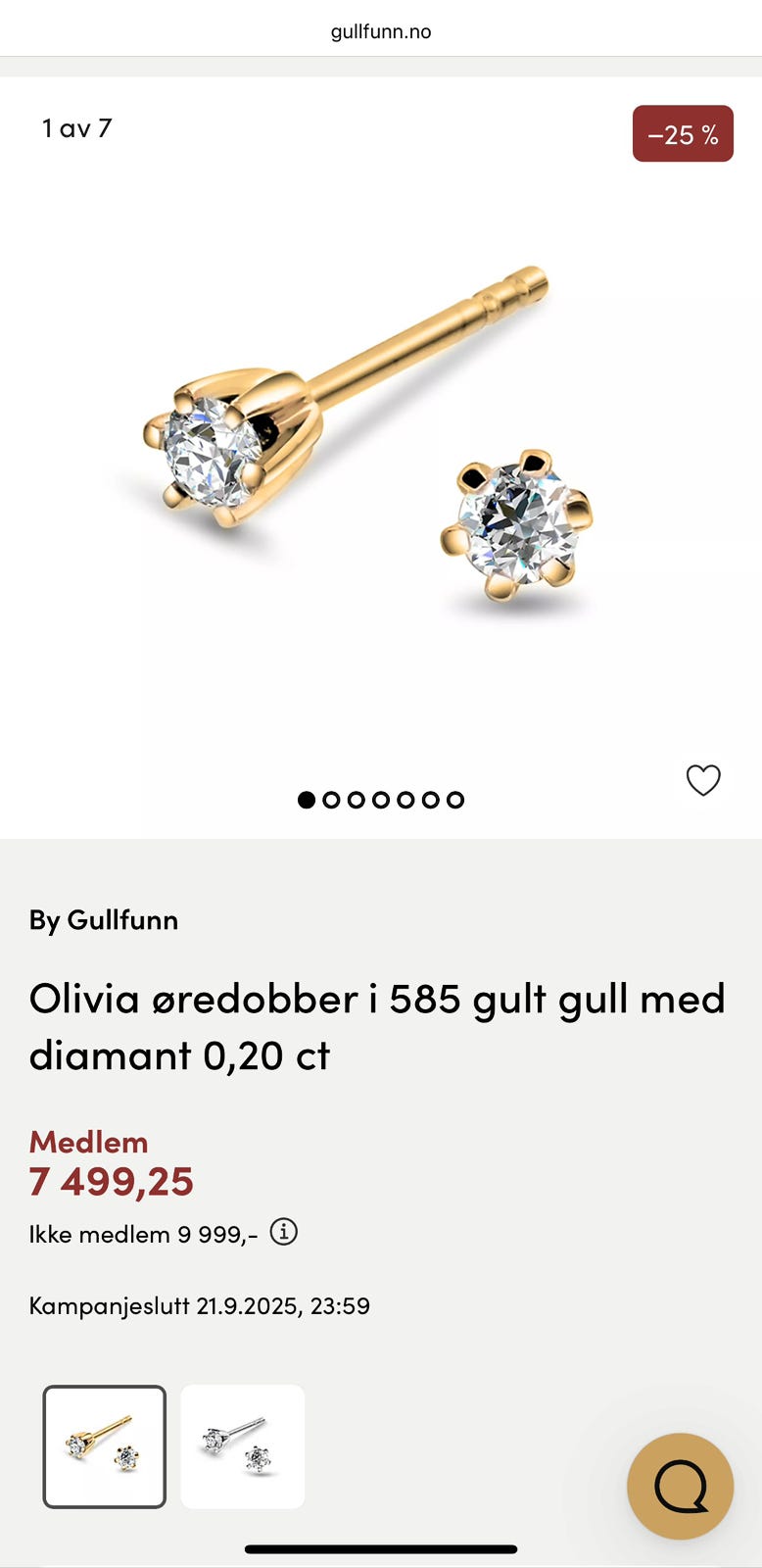762x1568 pixels.
Task: Add the earrings to favorites via heart icon
Action: pos(703,780)
